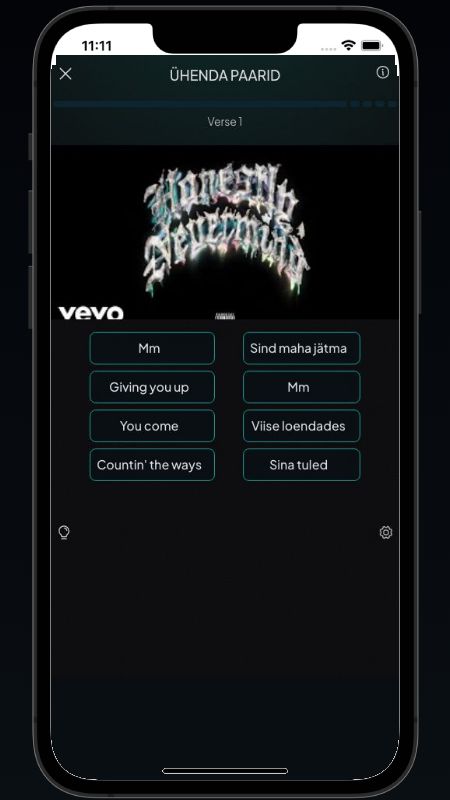Open settings via the gear icon
This screenshot has height=800, width=450.
pos(386,533)
